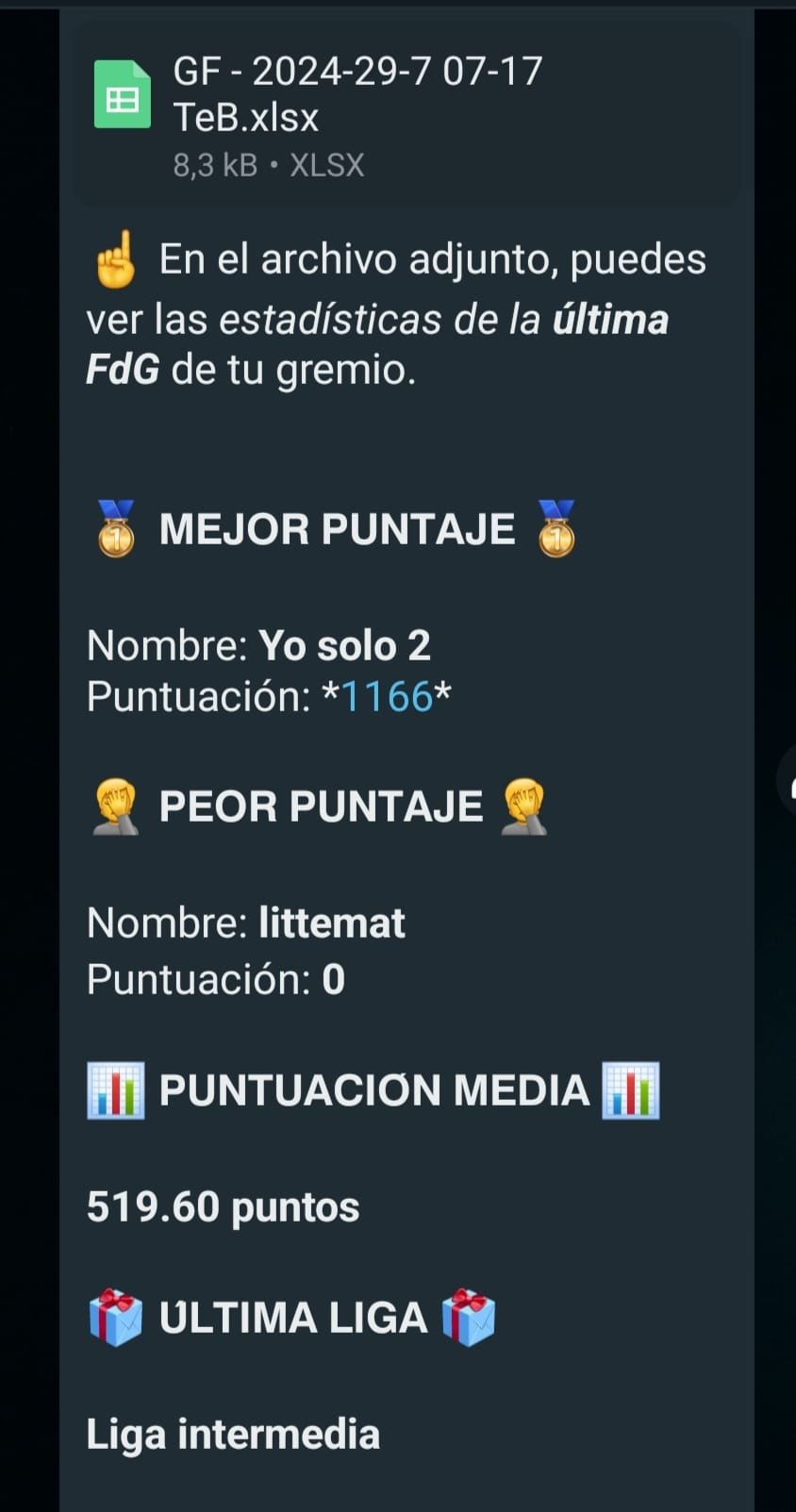The height and width of the screenshot is (1512, 796).
Task: Click the gold medal emoji before MEJOR PUNTAJE
Action: click(x=115, y=528)
